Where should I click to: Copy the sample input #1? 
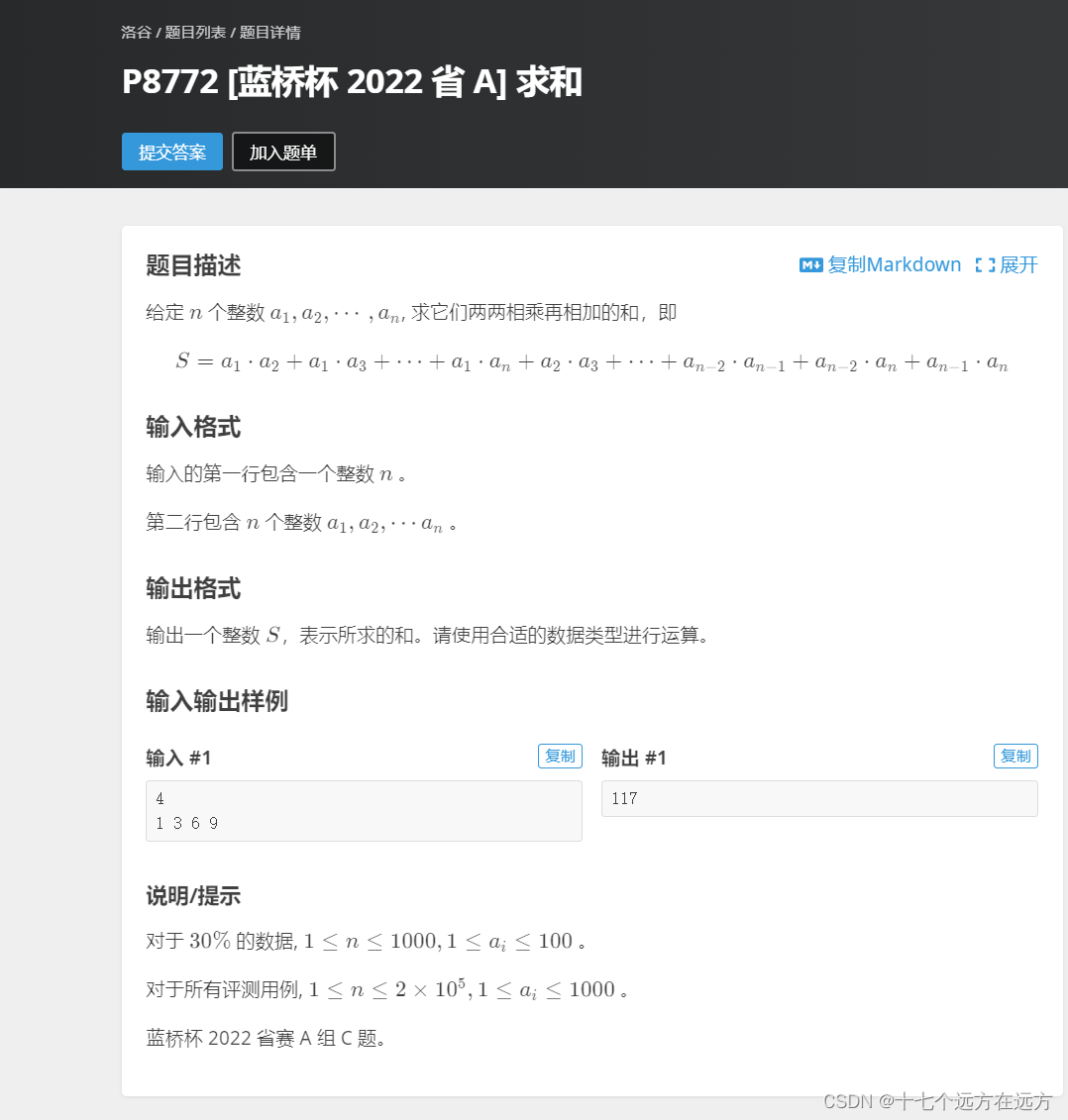point(560,756)
